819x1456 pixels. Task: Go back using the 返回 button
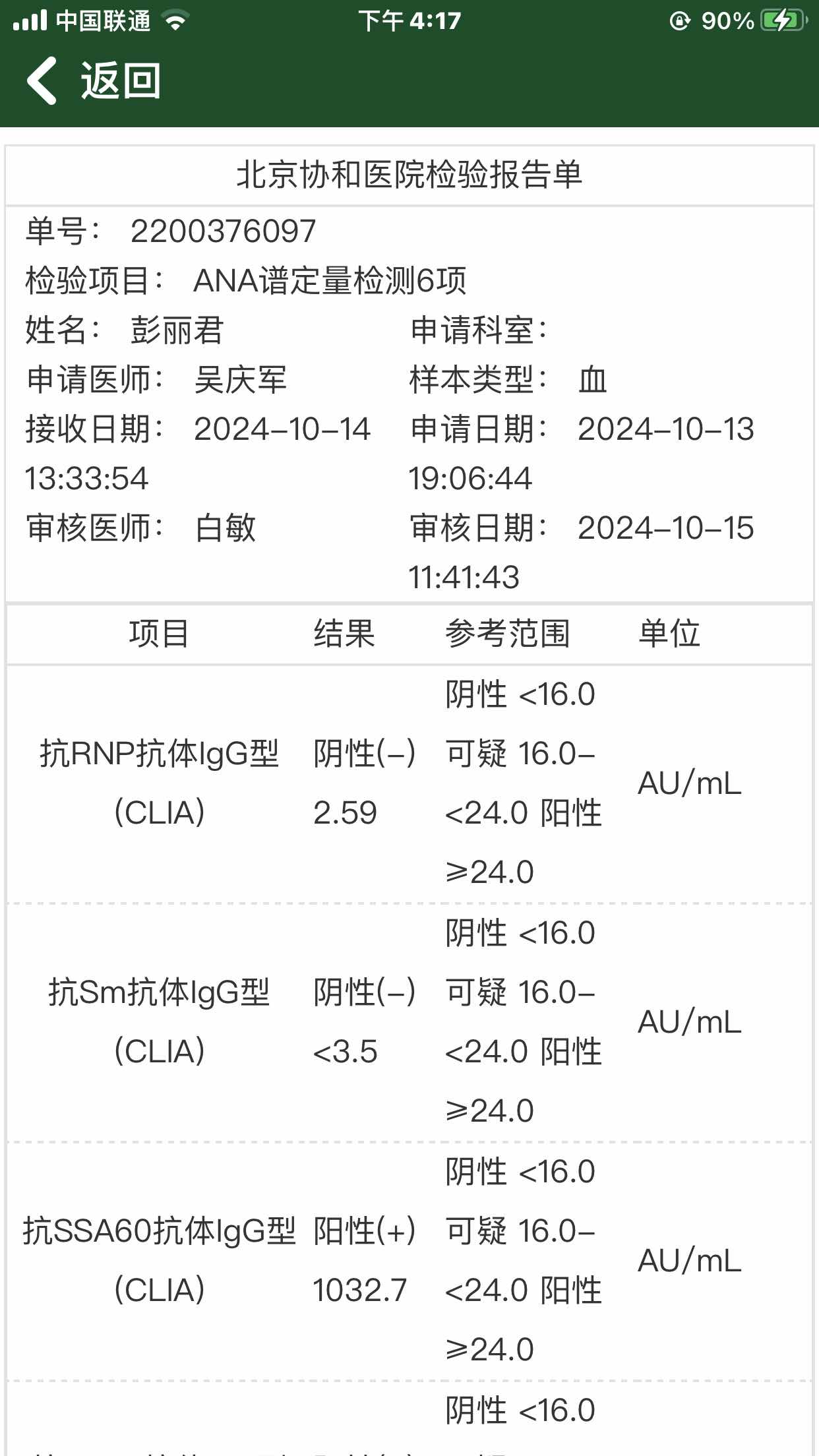[92, 80]
